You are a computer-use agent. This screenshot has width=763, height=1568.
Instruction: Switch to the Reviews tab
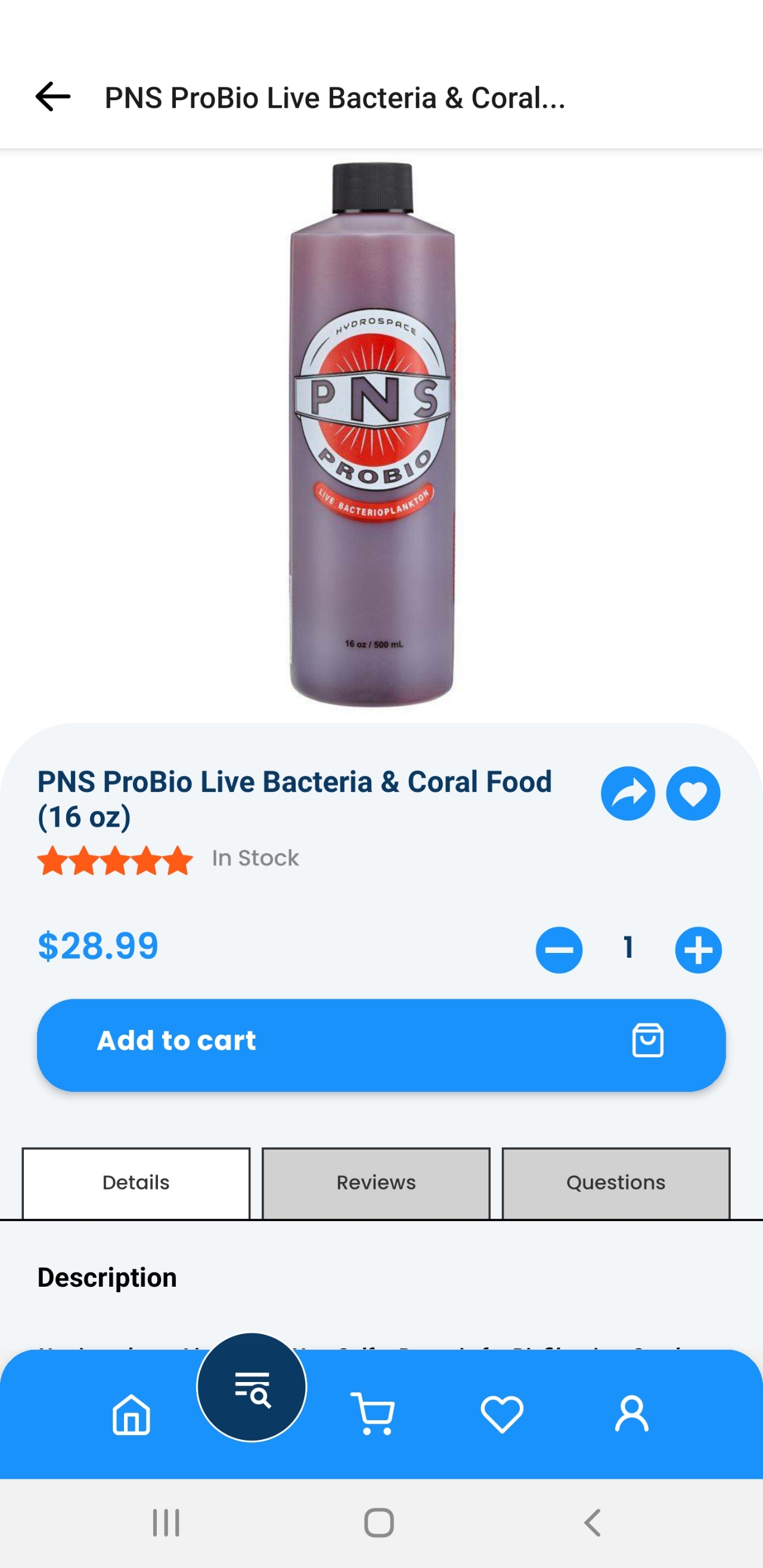pyautogui.click(x=376, y=1182)
